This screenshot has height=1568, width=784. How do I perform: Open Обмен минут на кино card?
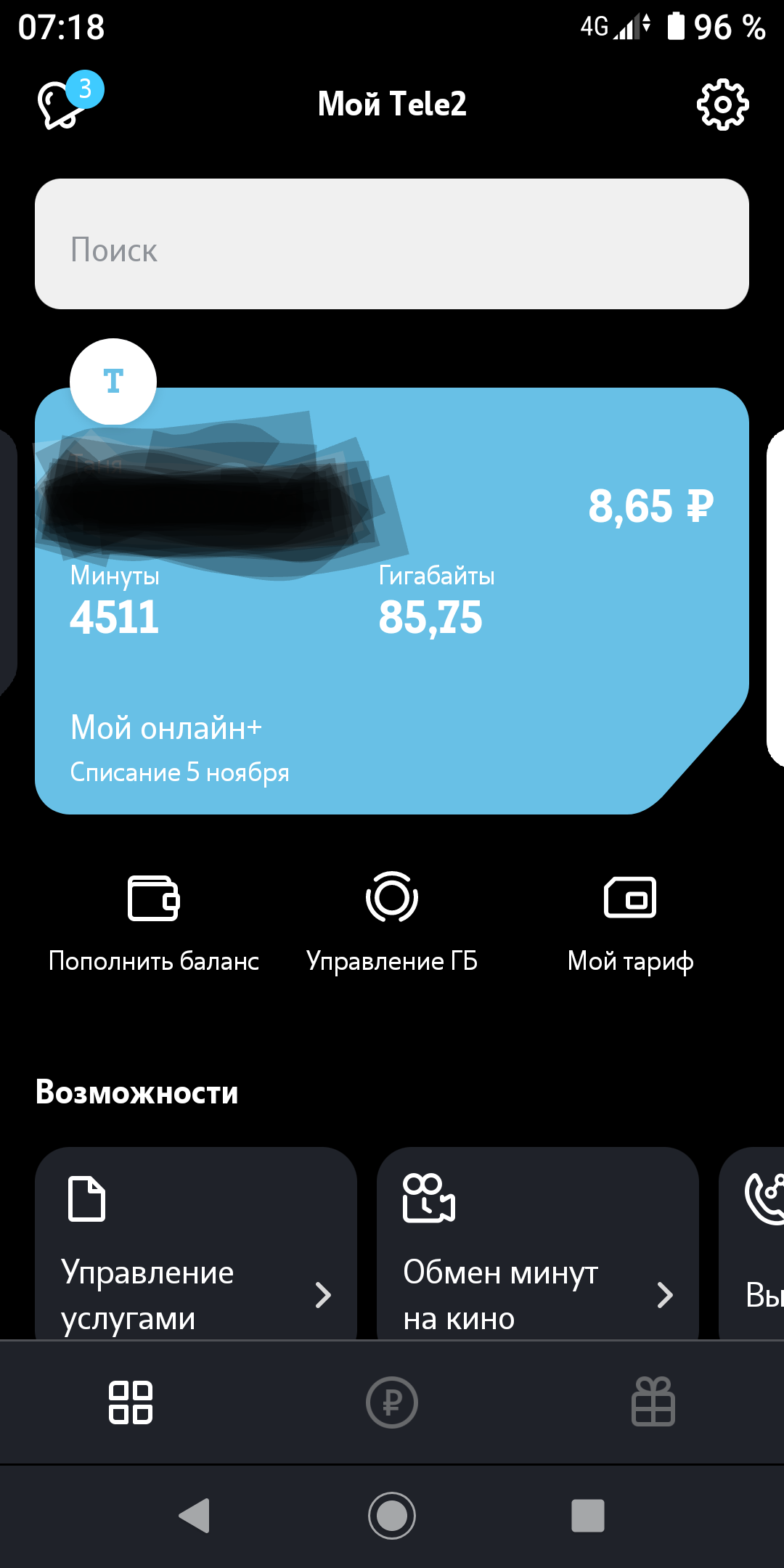(x=538, y=1244)
